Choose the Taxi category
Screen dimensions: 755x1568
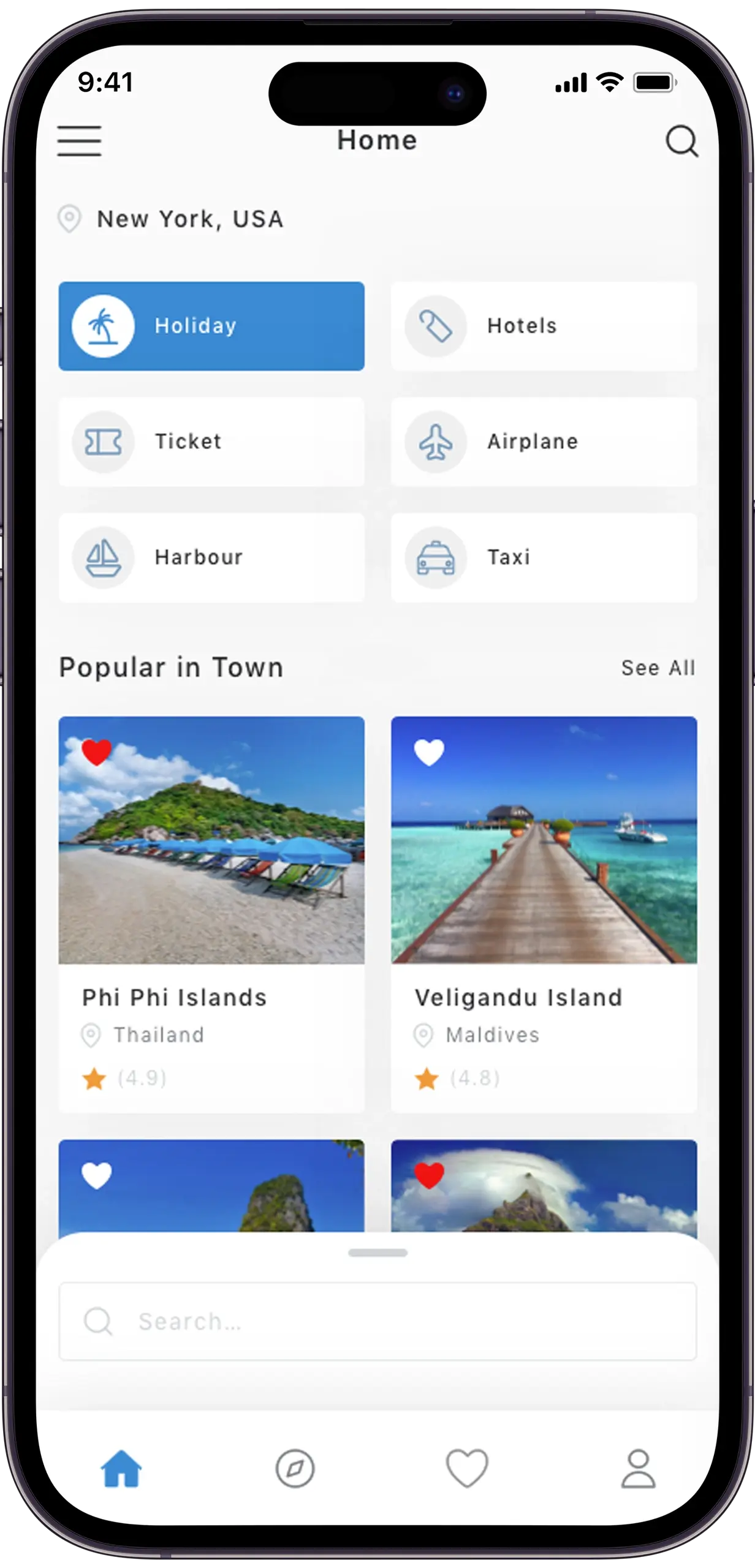click(544, 557)
